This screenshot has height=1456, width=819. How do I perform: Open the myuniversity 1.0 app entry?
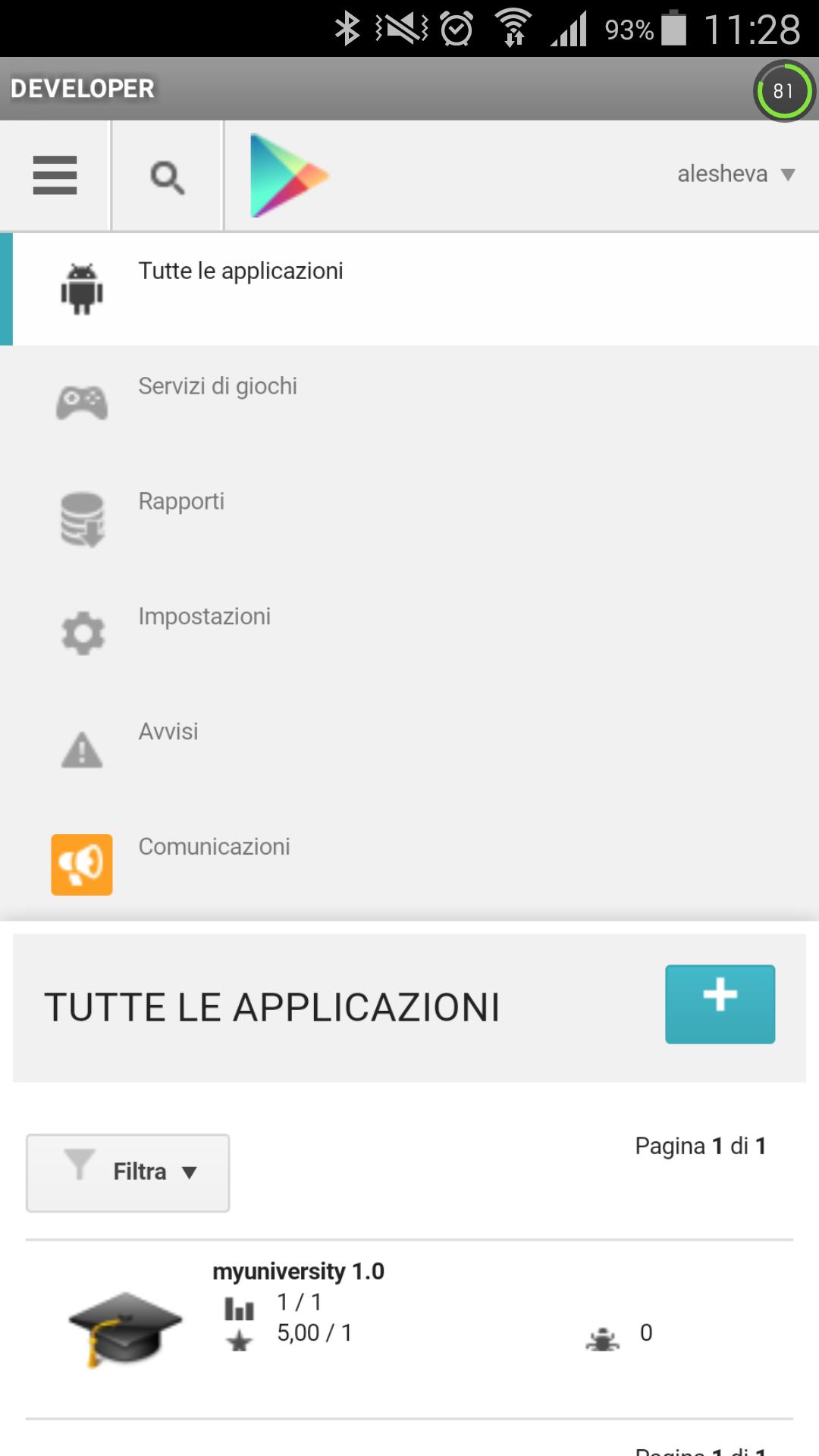tap(298, 1272)
